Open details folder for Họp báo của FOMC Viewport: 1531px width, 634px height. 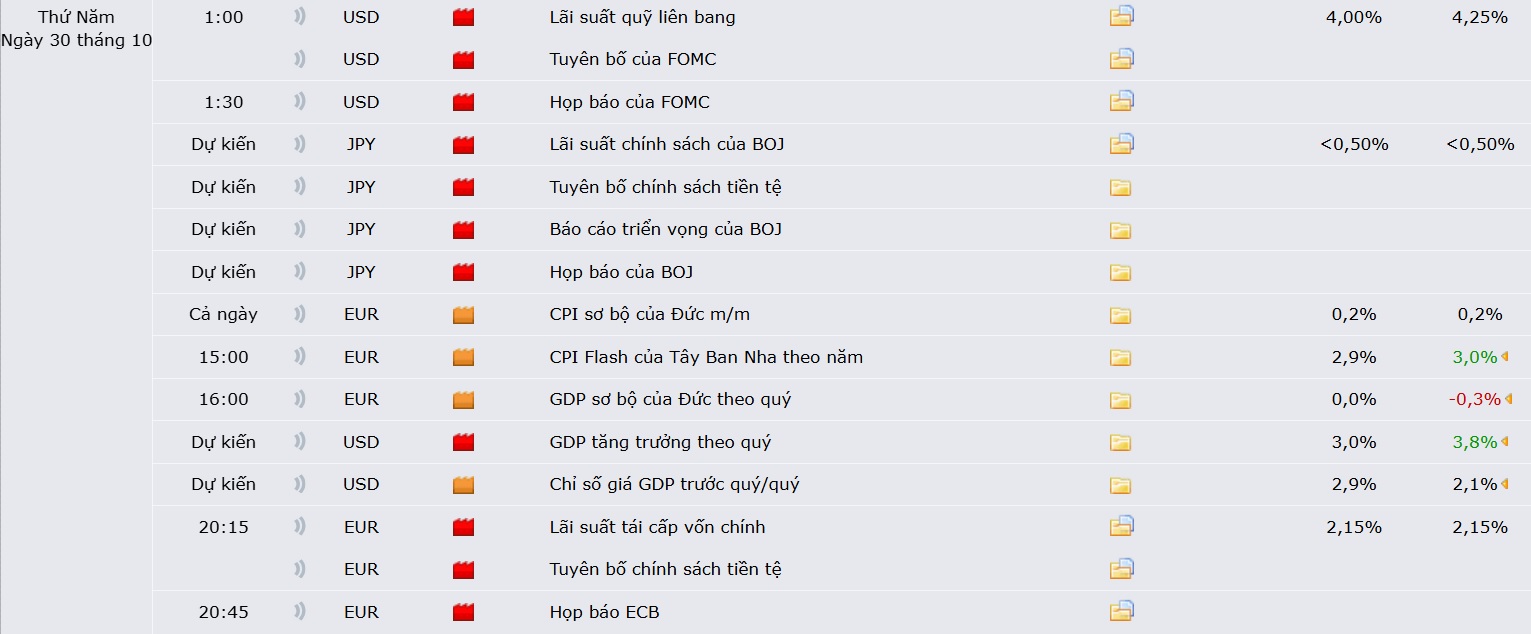[x=1121, y=101]
